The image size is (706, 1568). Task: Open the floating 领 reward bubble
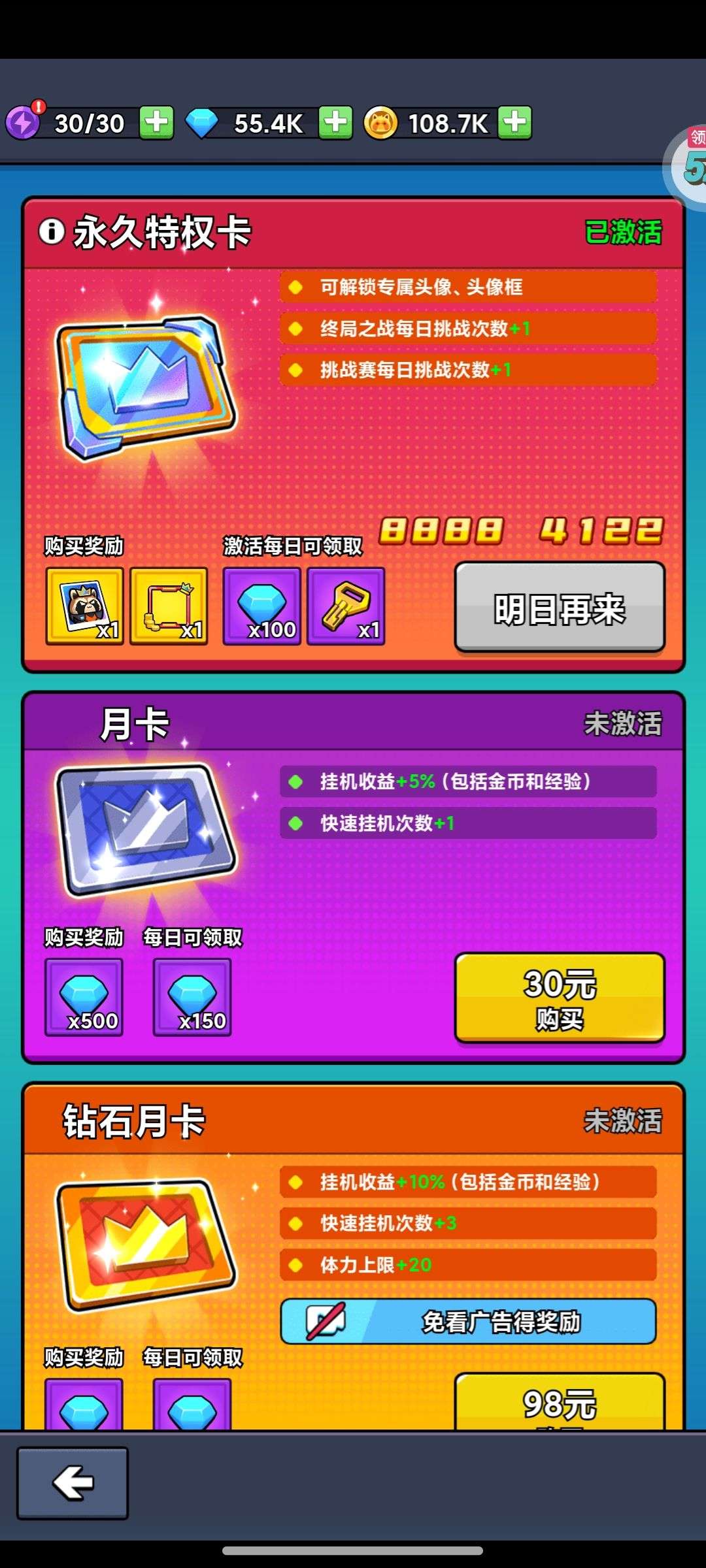tap(688, 167)
